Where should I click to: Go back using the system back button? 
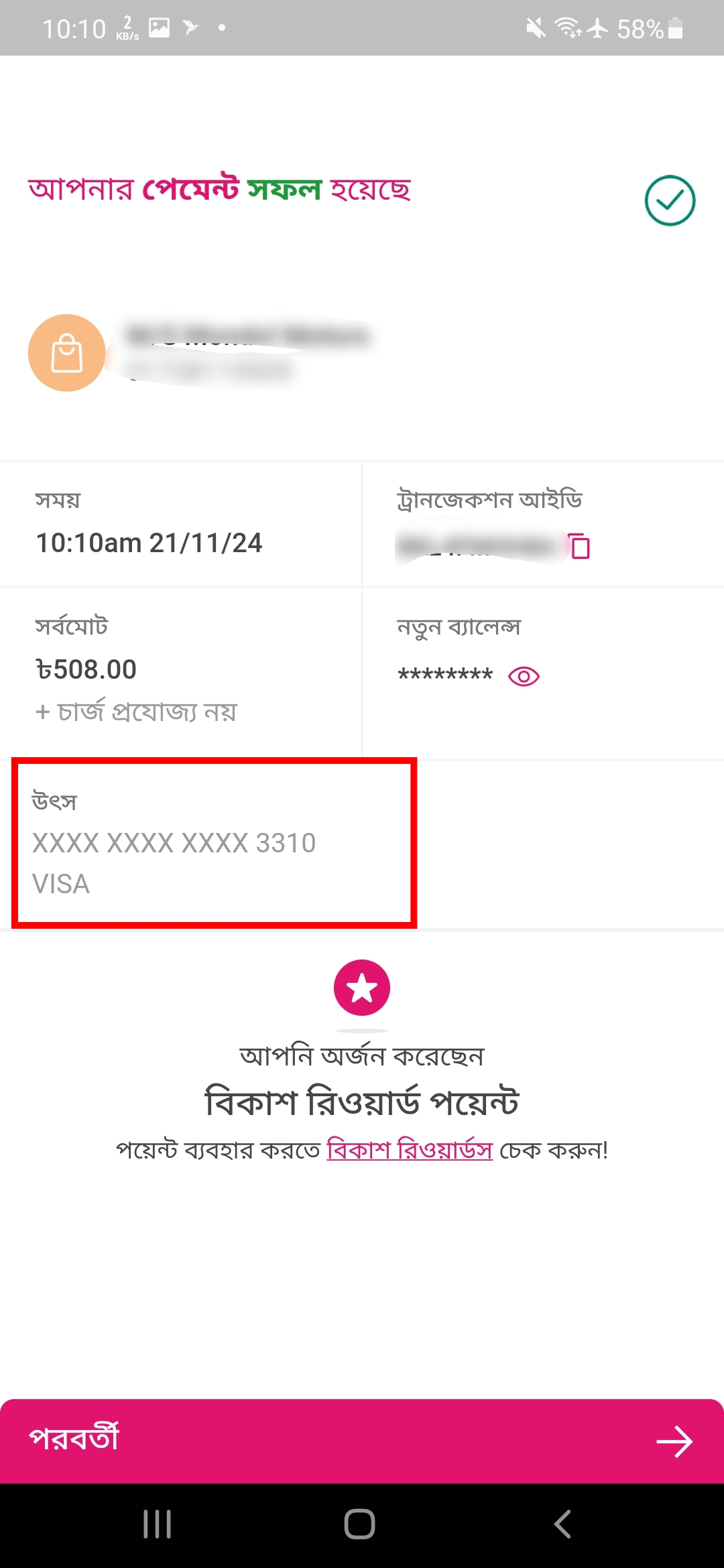point(562,1524)
